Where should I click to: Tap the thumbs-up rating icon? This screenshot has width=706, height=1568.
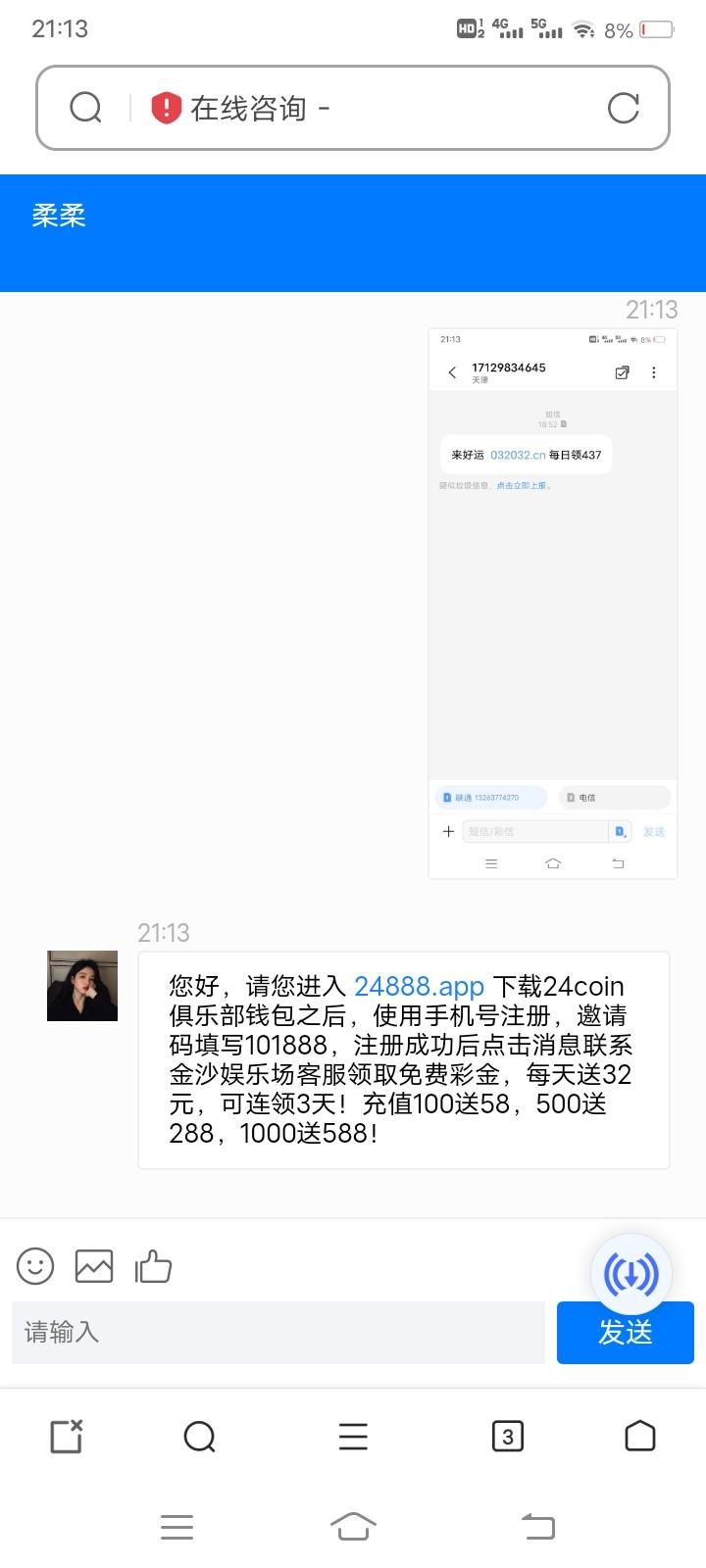(153, 1266)
